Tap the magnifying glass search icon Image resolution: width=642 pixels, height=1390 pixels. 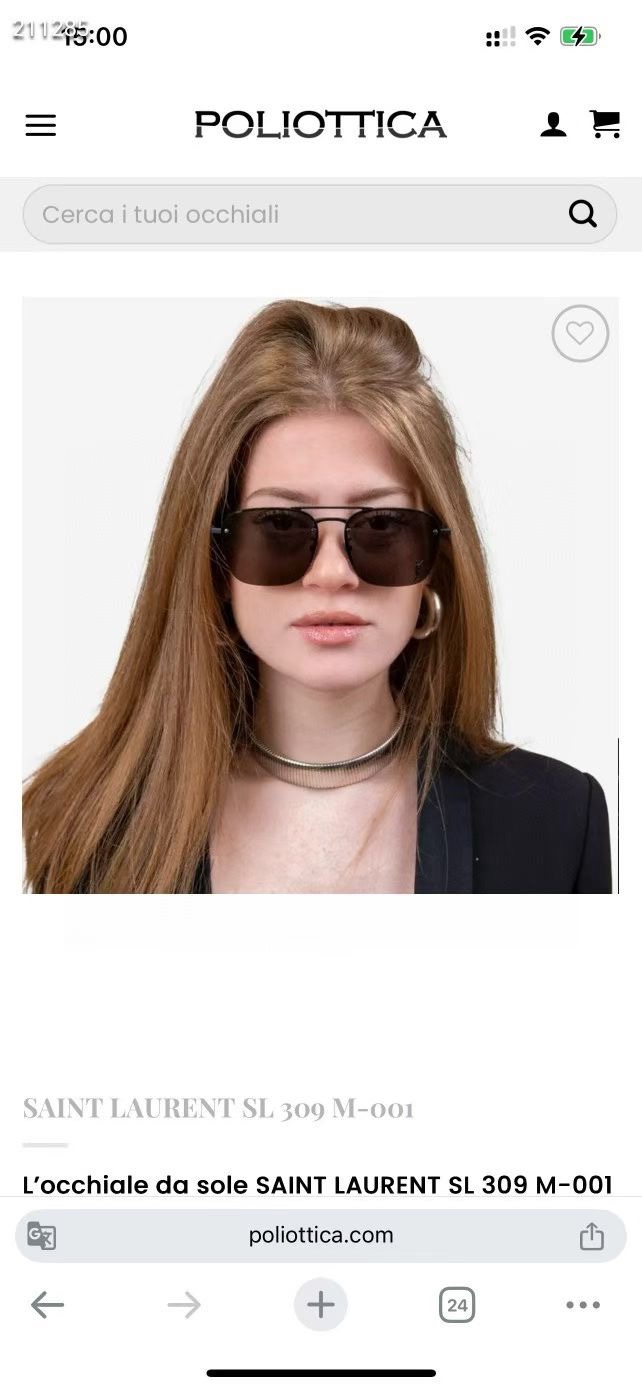coord(582,214)
